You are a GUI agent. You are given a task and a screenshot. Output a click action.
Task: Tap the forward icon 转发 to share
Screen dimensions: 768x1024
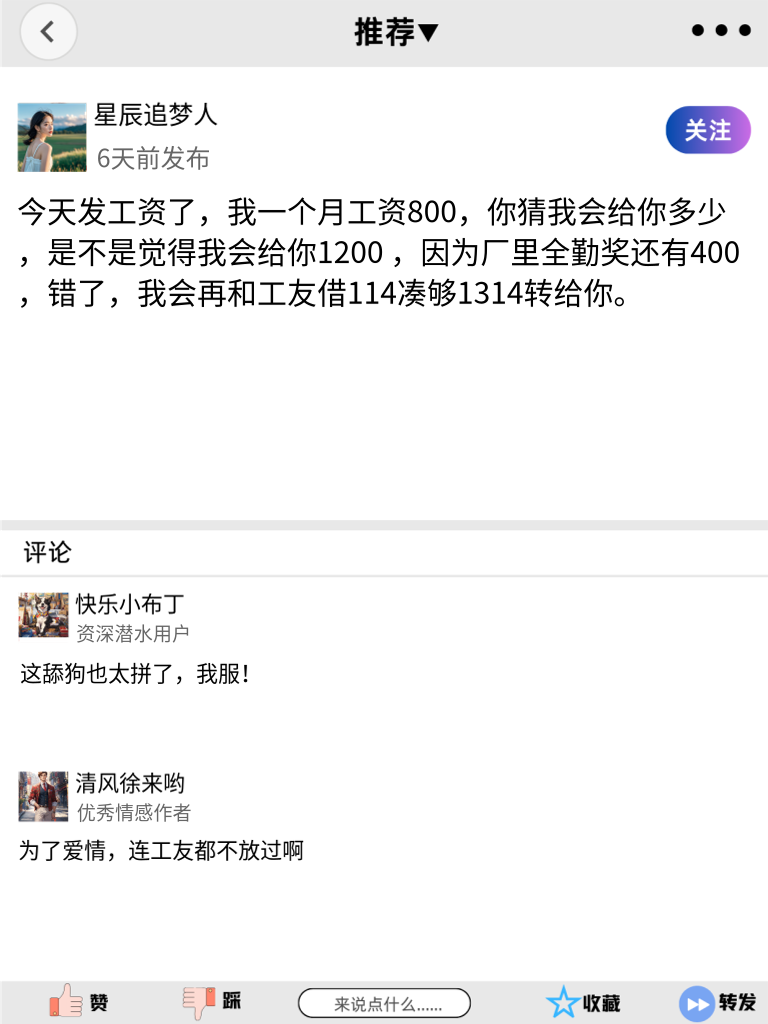(697, 1001)
